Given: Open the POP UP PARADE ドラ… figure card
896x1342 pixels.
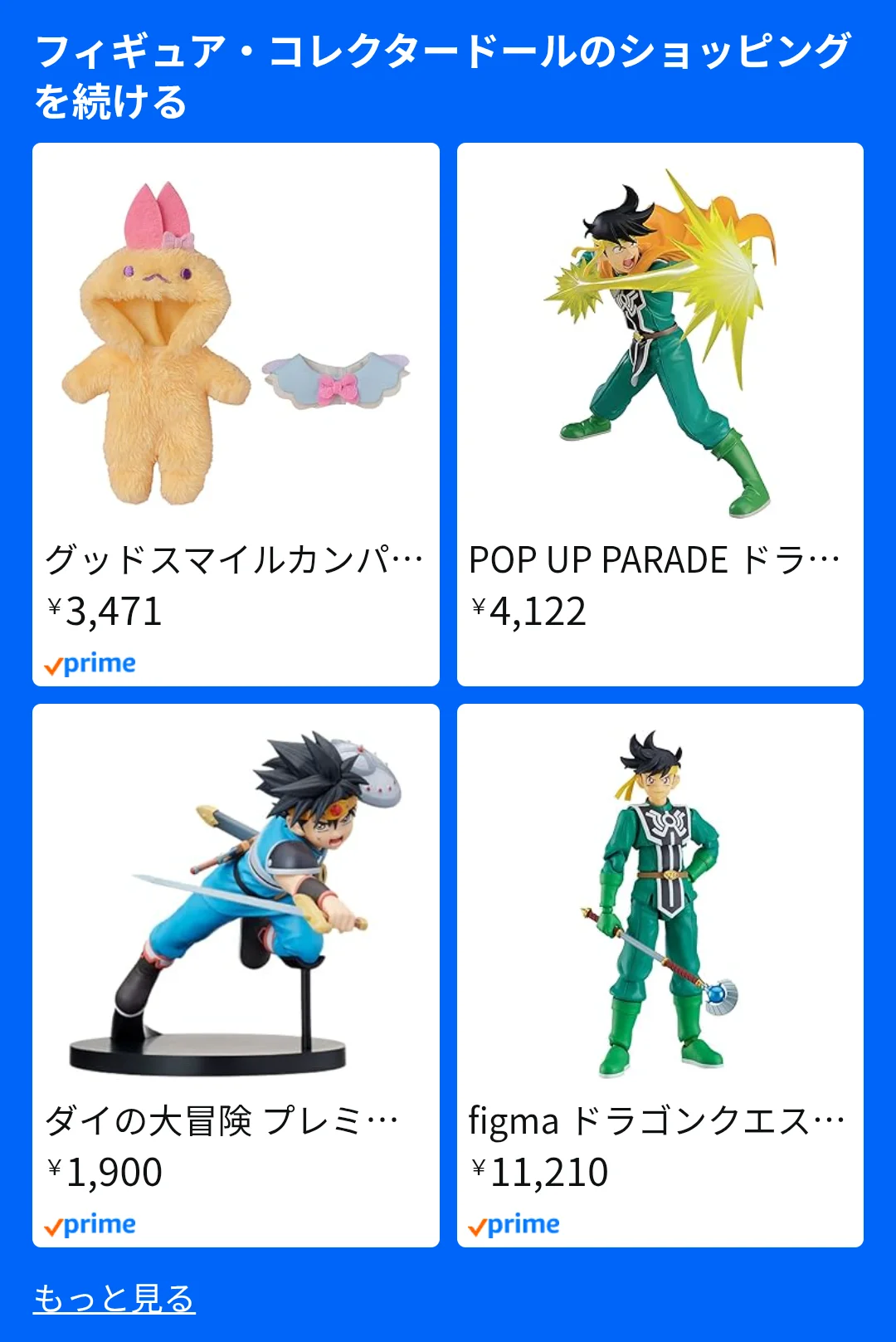Looking at the screenshot, I should point(660,414).
